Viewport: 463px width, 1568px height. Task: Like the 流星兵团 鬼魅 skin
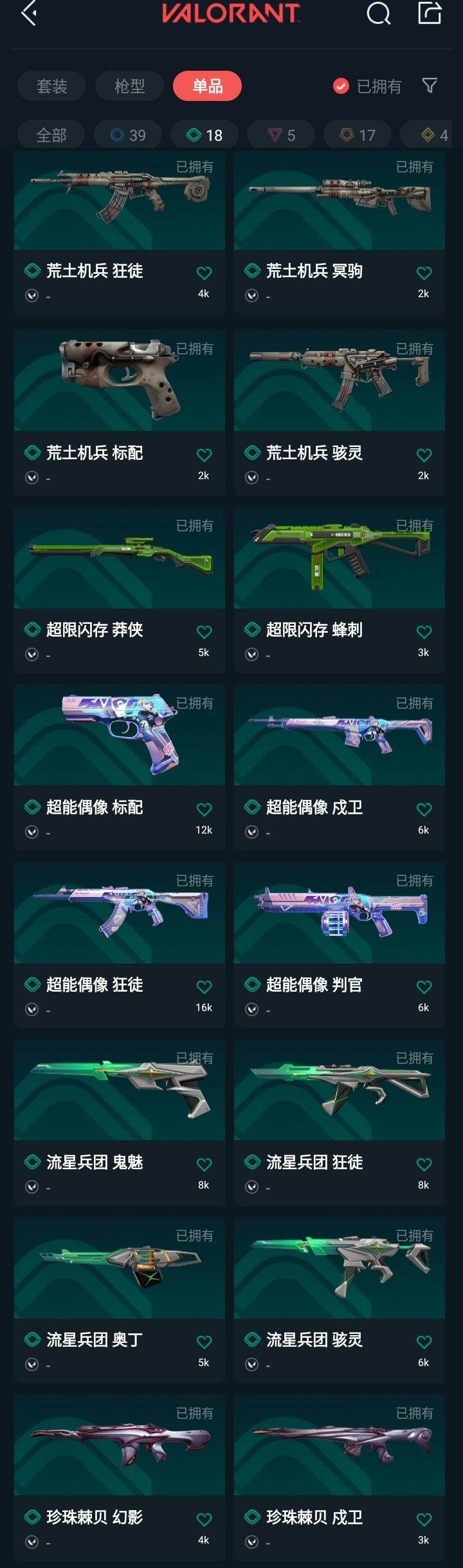point(204,1165)
